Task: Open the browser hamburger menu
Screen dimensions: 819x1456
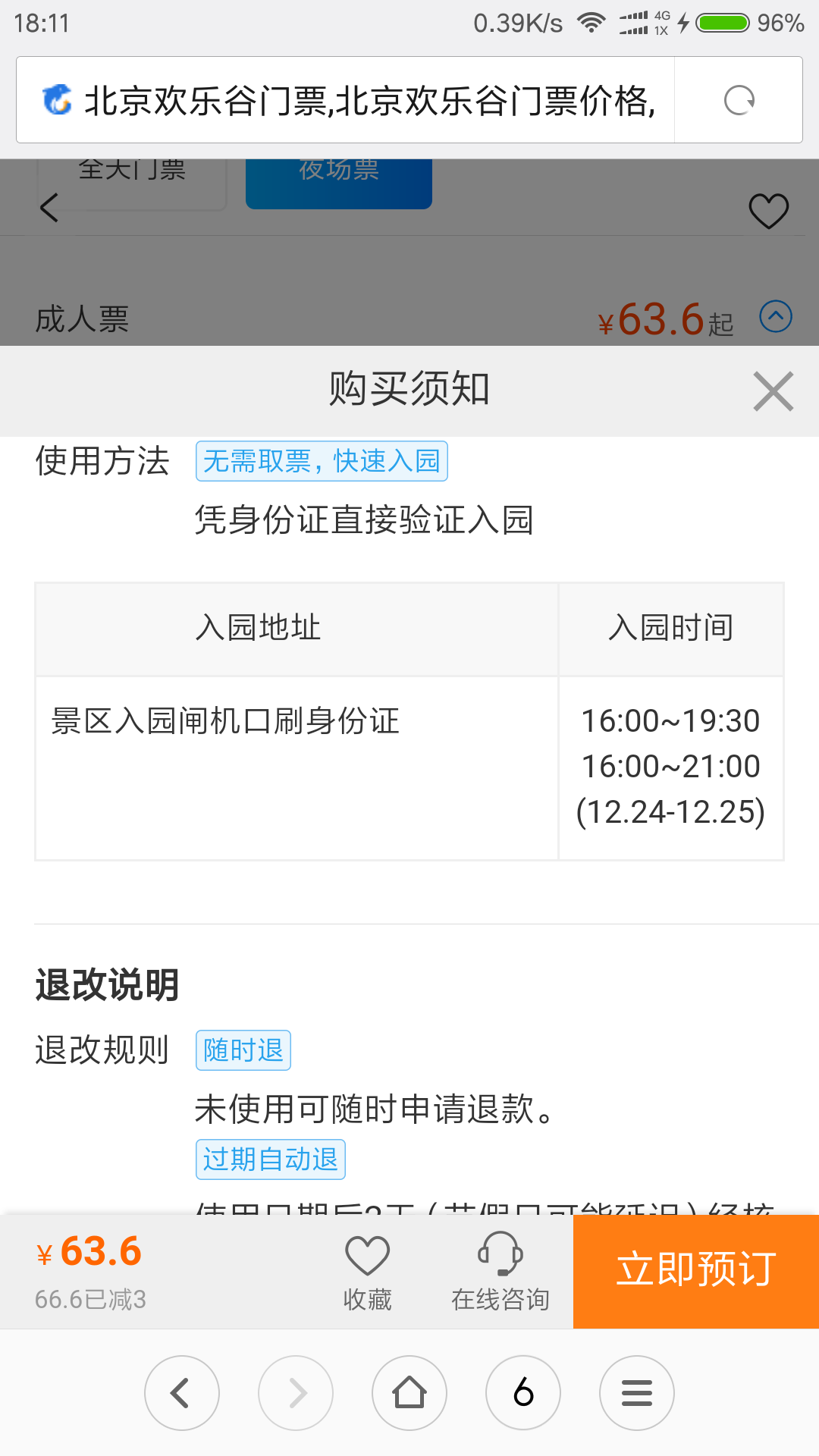Action: pos(637,1392)
